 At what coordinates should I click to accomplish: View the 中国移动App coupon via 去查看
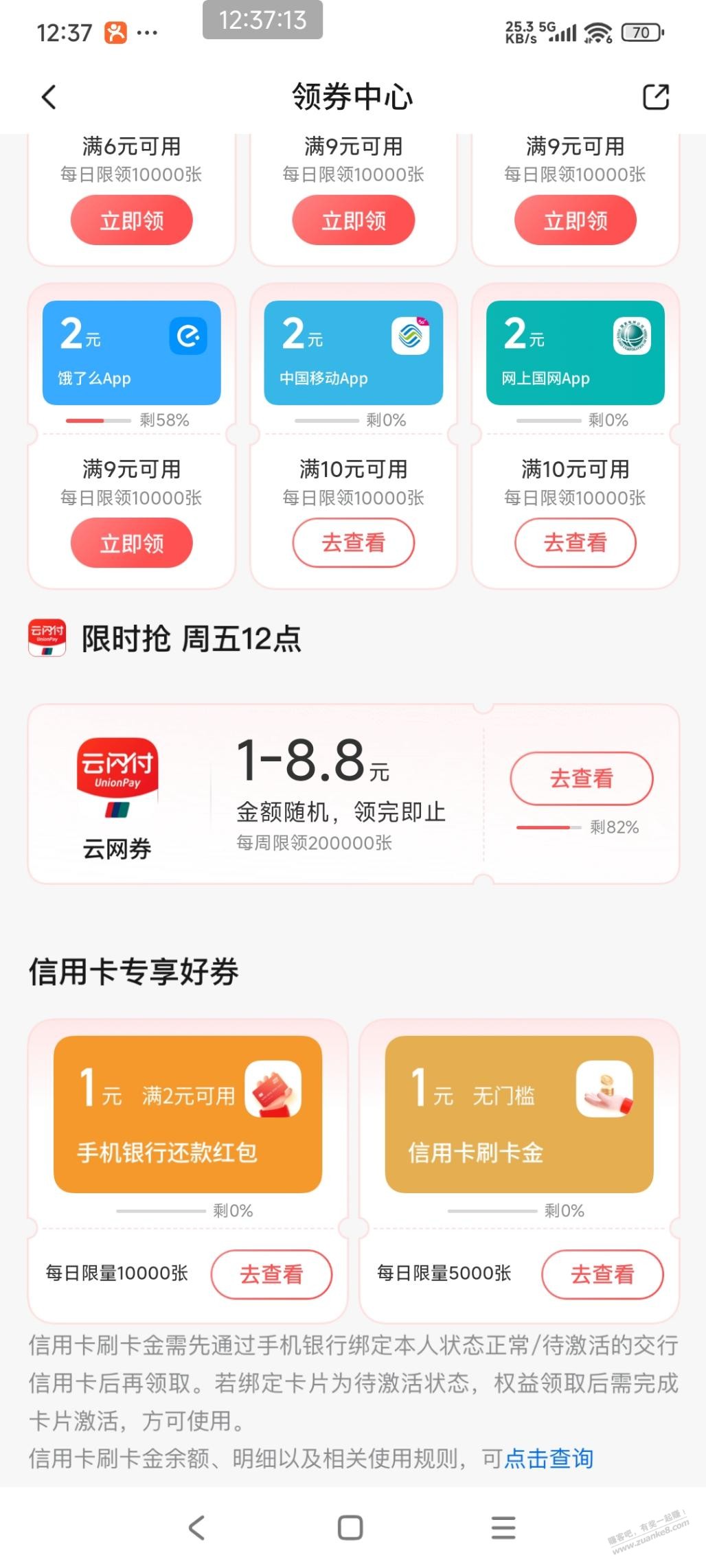pos(353,543)
